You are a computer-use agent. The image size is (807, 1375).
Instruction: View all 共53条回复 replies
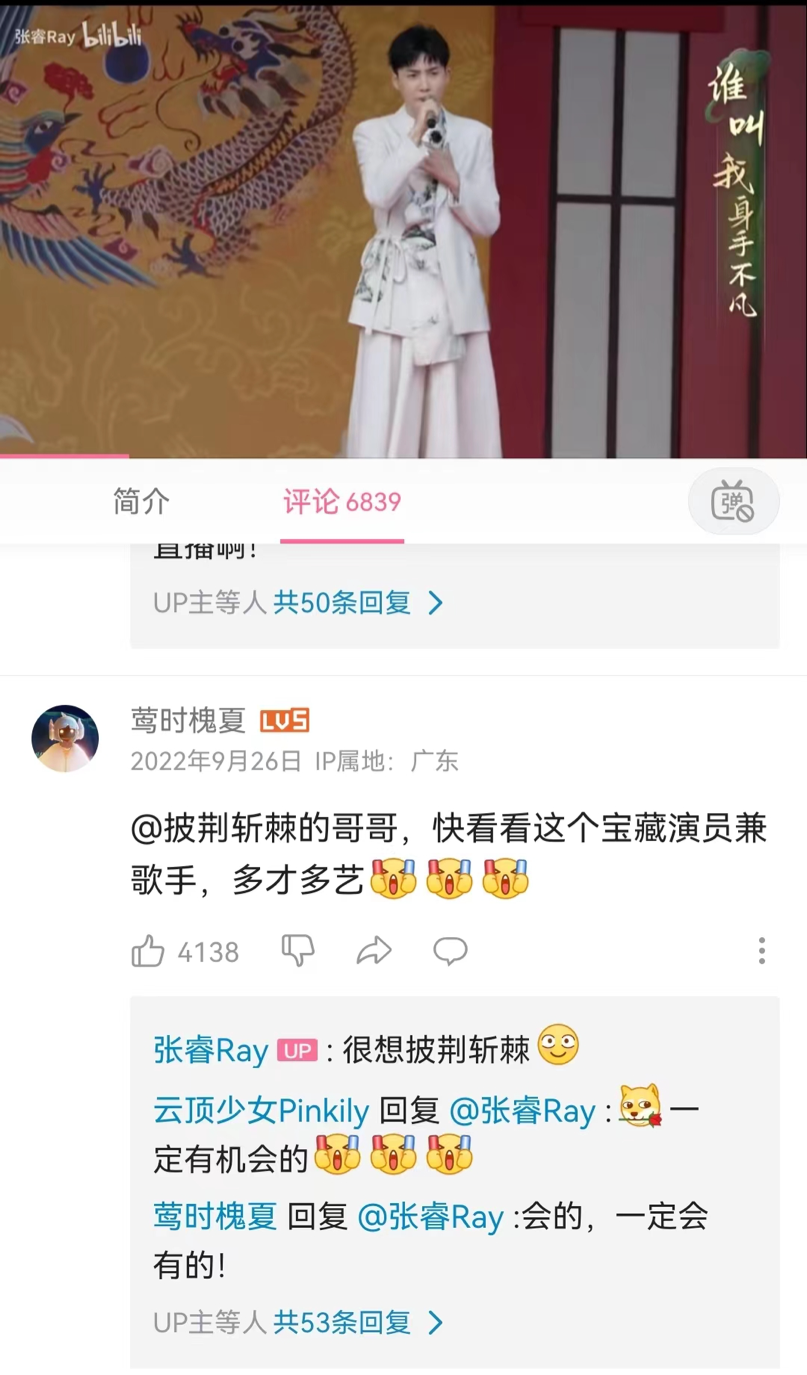click(357, 1323)
